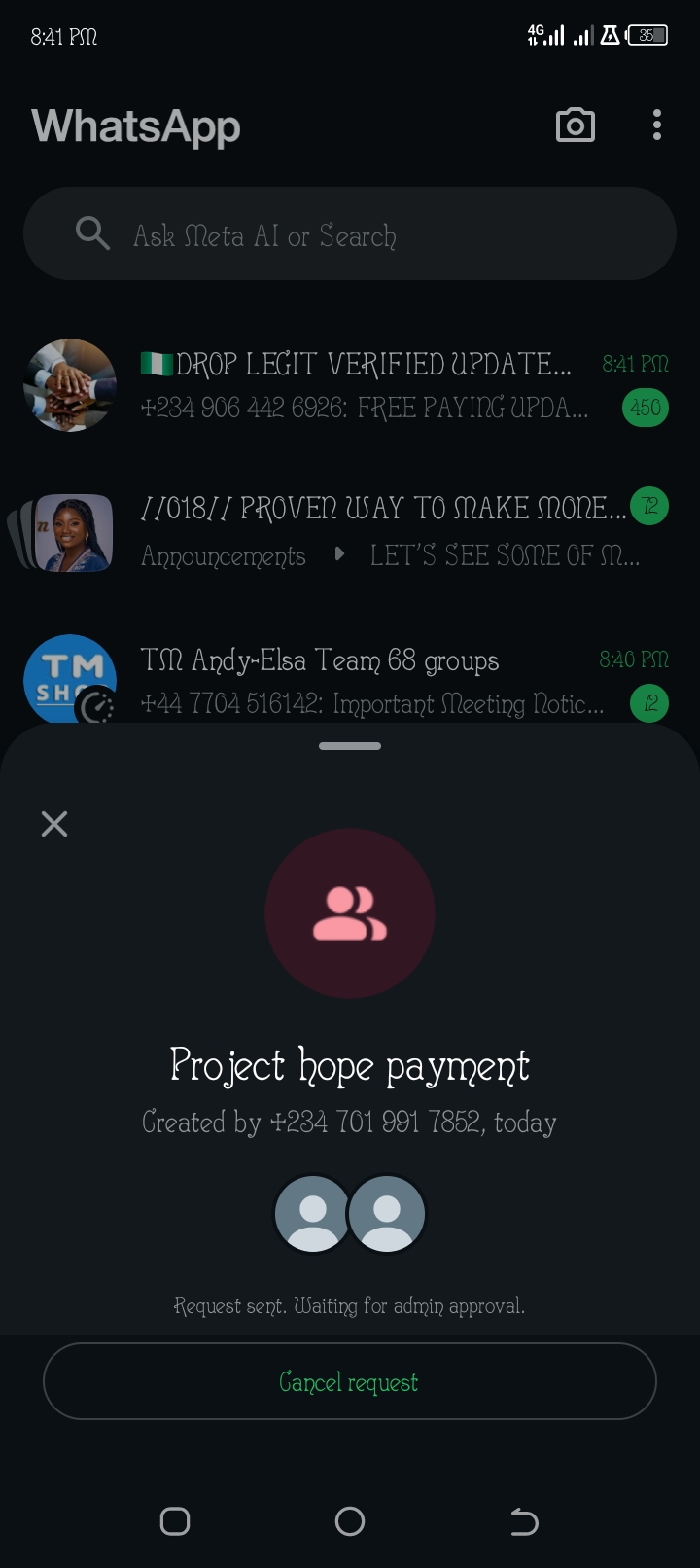Cancel the group join request
700x1568 pixels.
(349, 1382)
